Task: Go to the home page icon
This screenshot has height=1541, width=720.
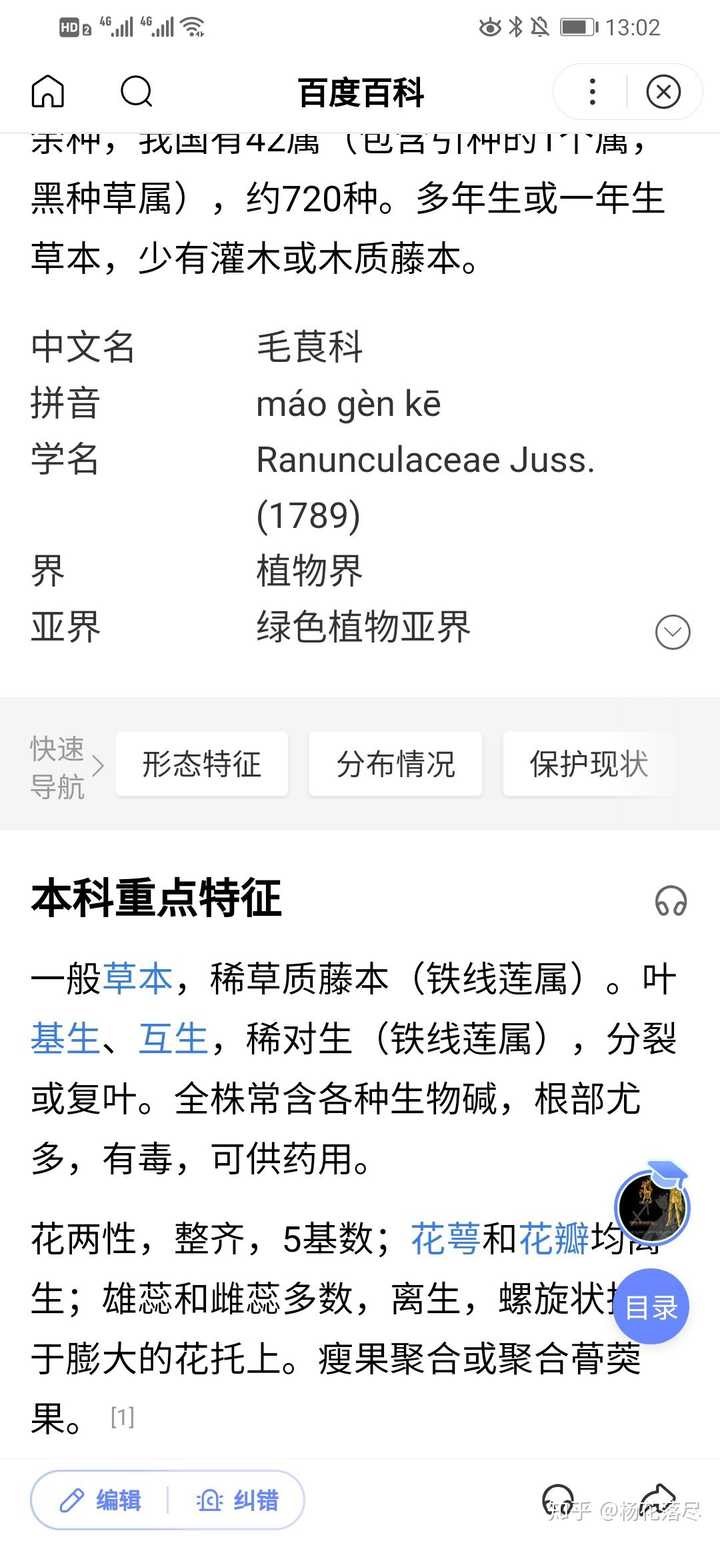Action: [48, 92]
